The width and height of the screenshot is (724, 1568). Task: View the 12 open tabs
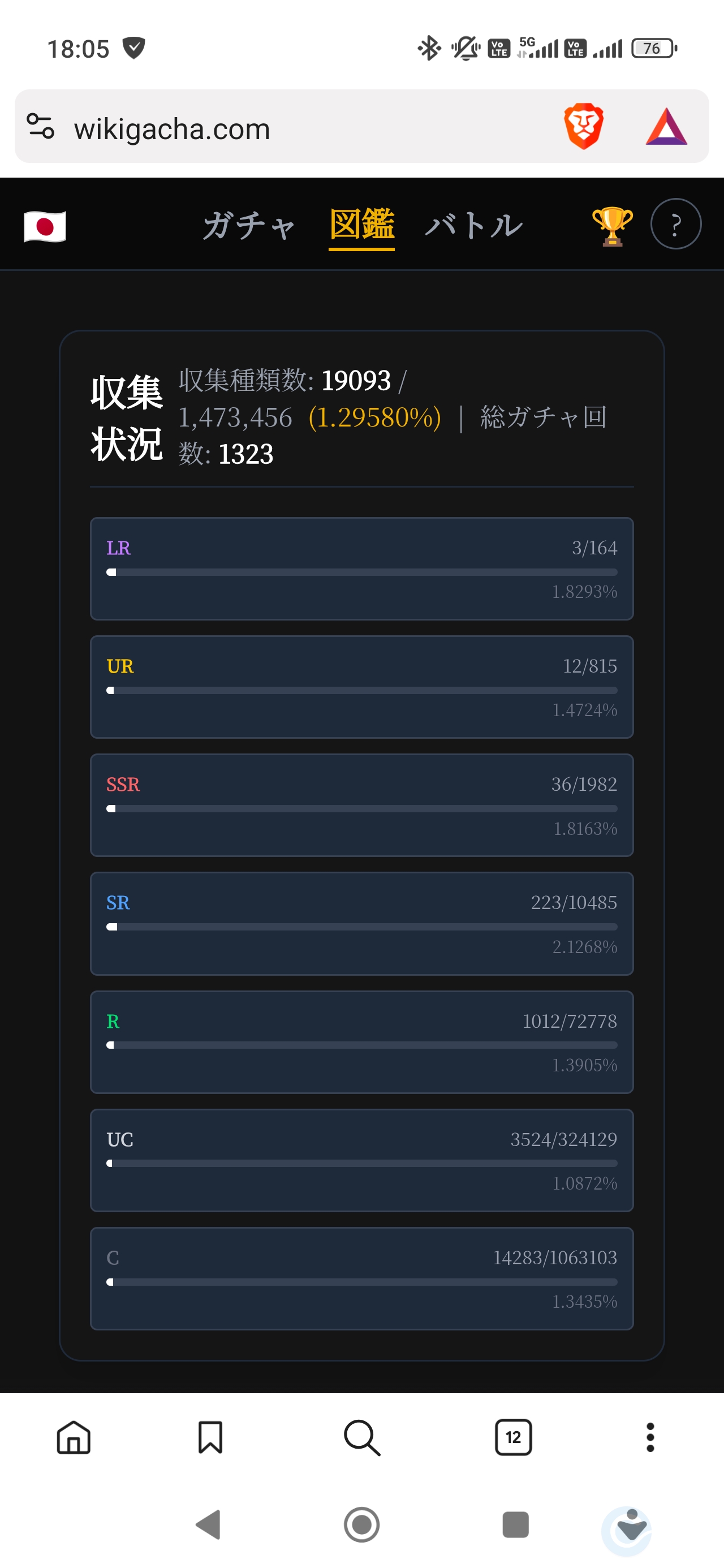tap(514, 1438)
